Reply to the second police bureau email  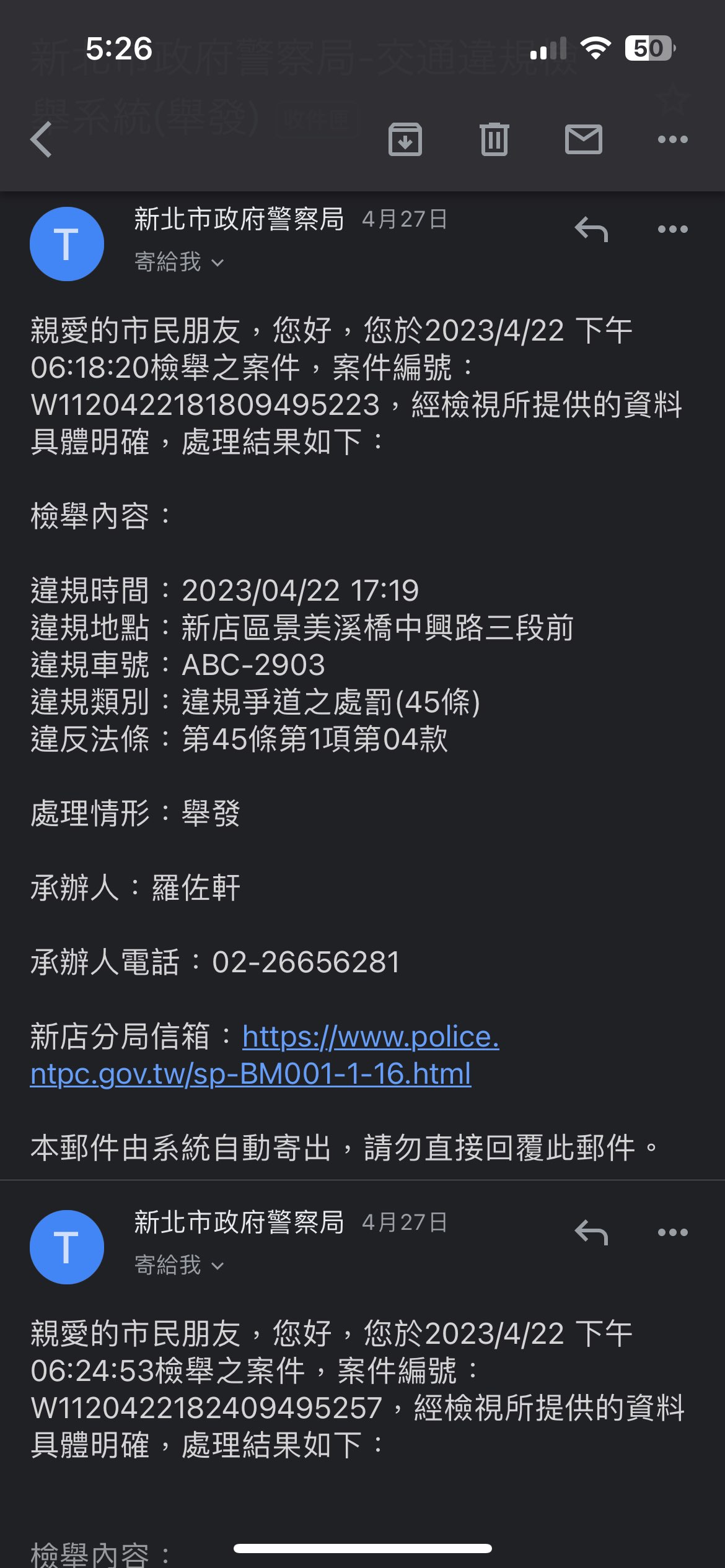pos(591,1232)
